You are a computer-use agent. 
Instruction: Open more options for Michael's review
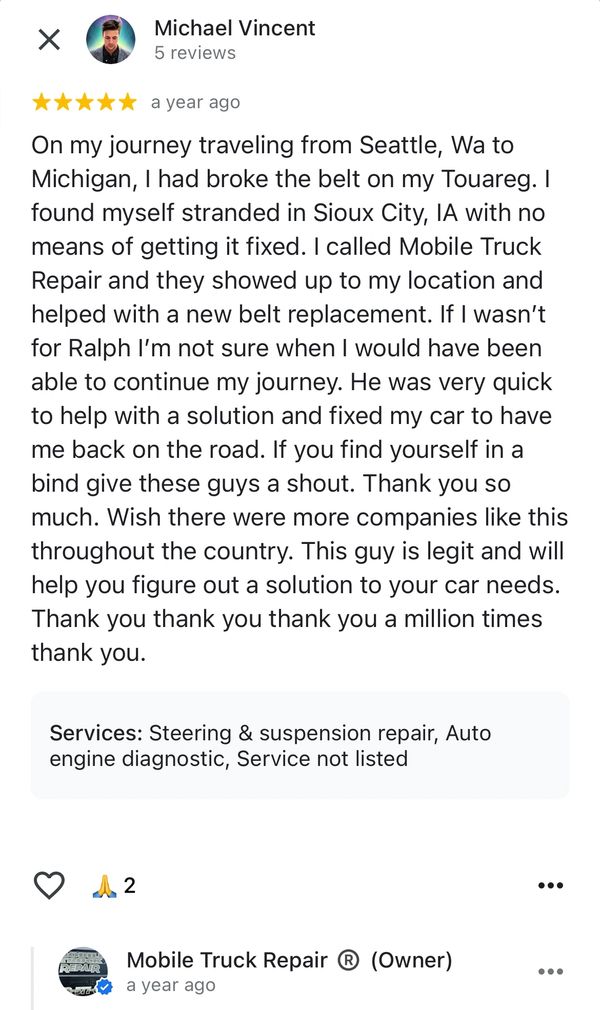pos(550,885)
